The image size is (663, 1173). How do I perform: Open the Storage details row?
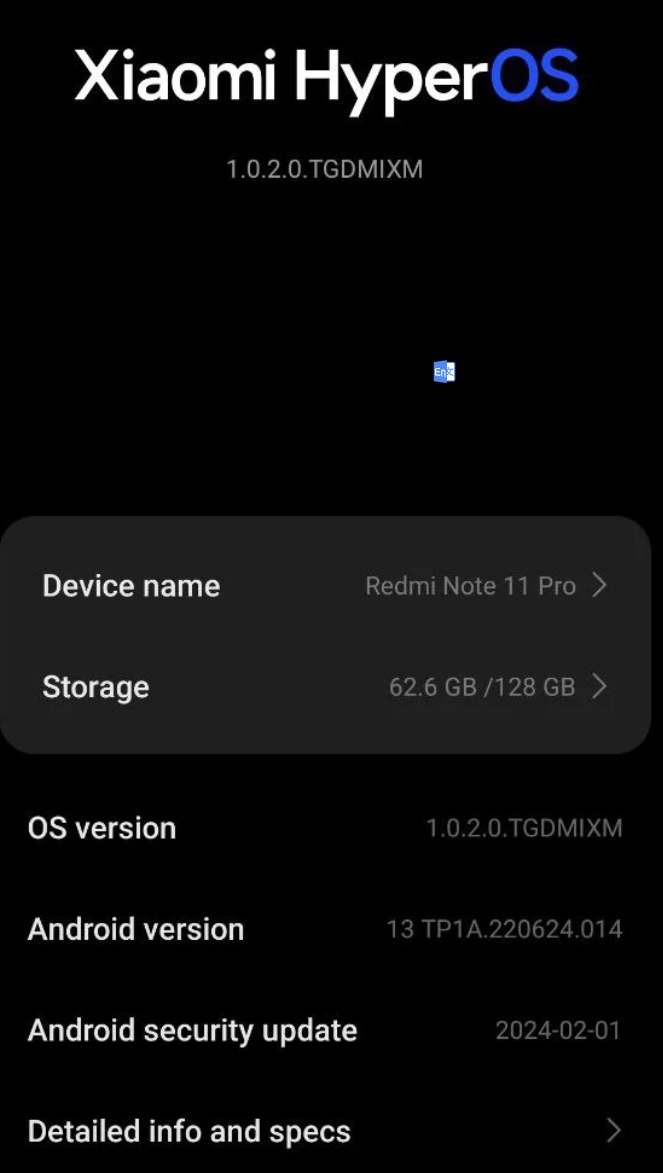(325, 686)
